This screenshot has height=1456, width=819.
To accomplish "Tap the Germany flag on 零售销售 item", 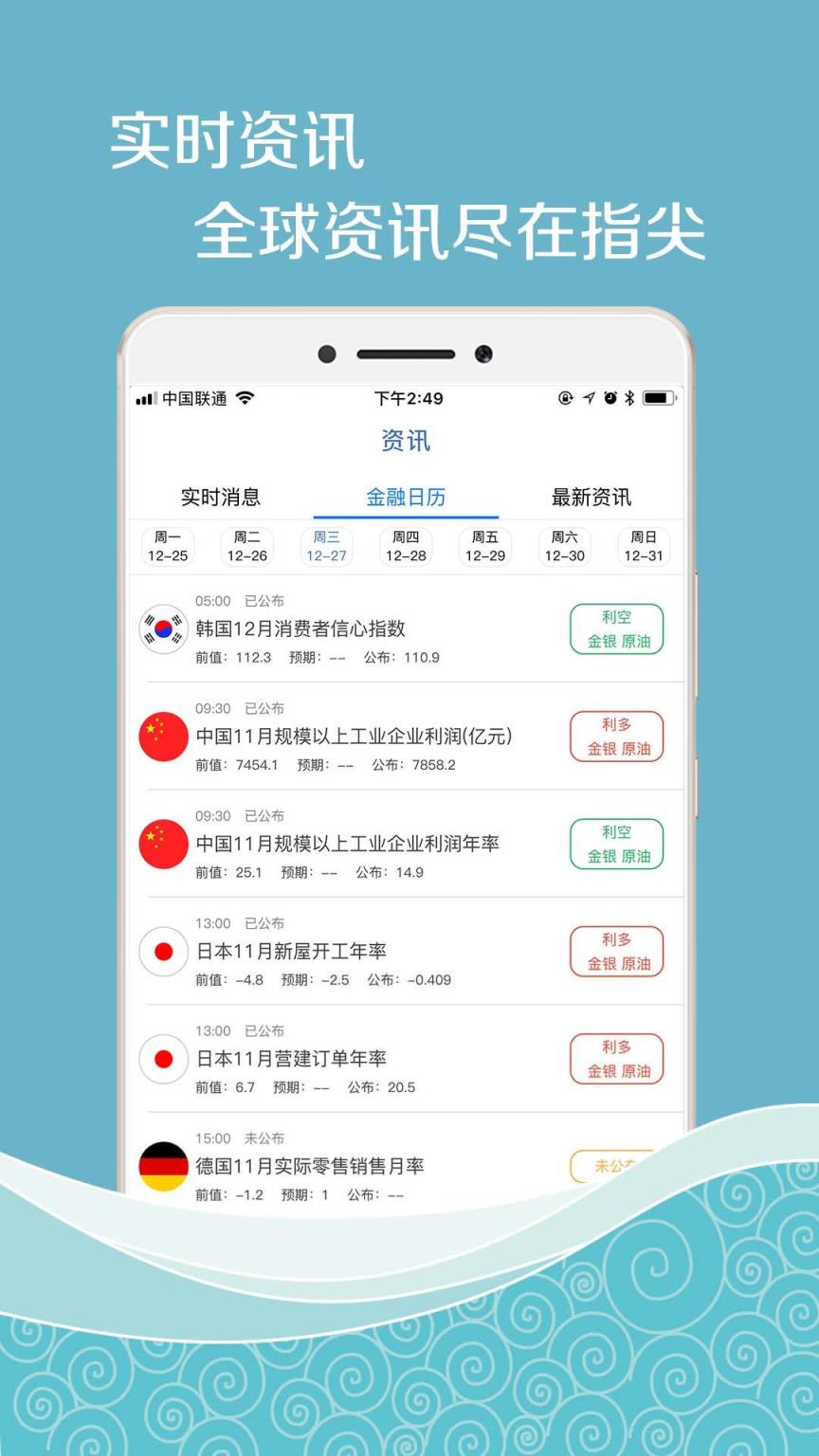I will click(163, 1167).
